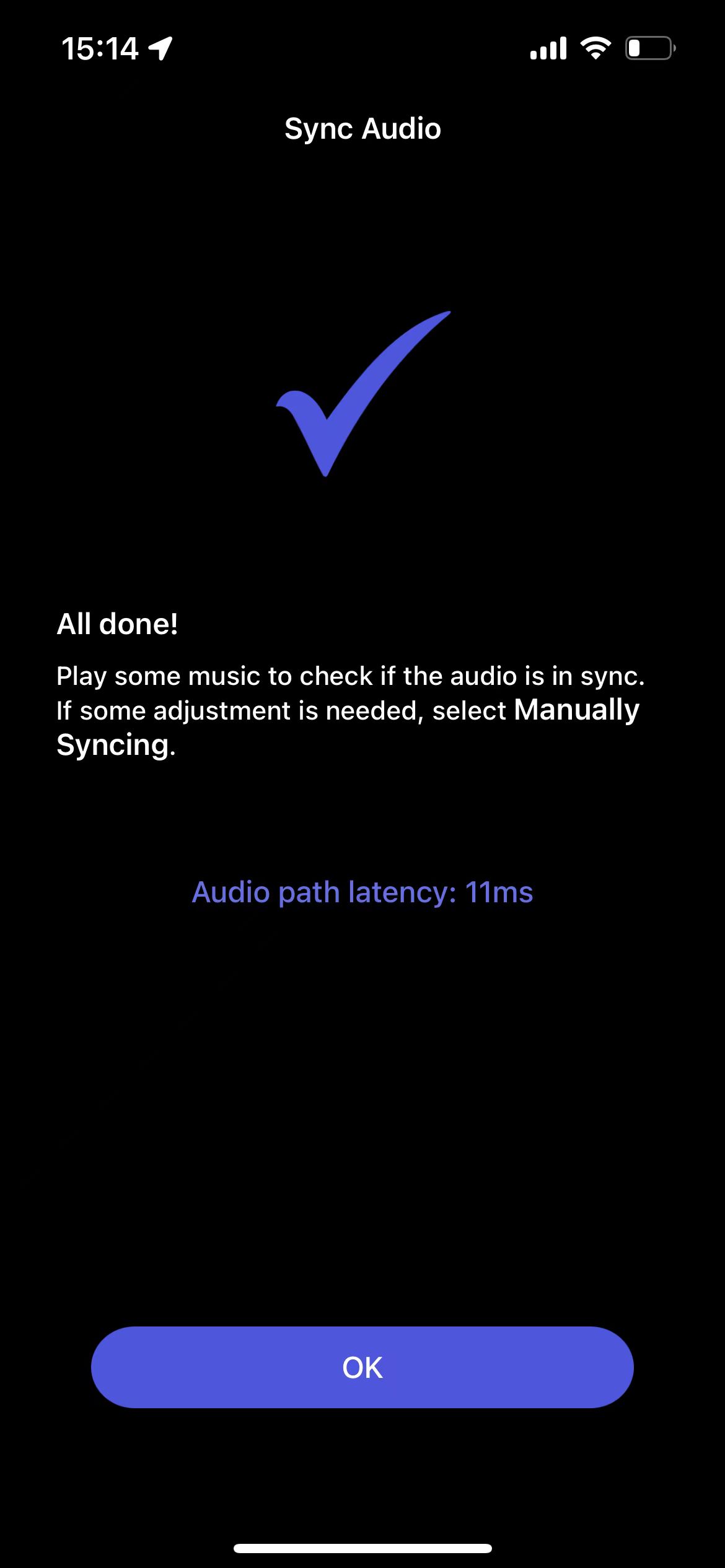This screenshot has height=1568, width=725.
Task: Tap OK to finish audio sync
Action: 362,1367
